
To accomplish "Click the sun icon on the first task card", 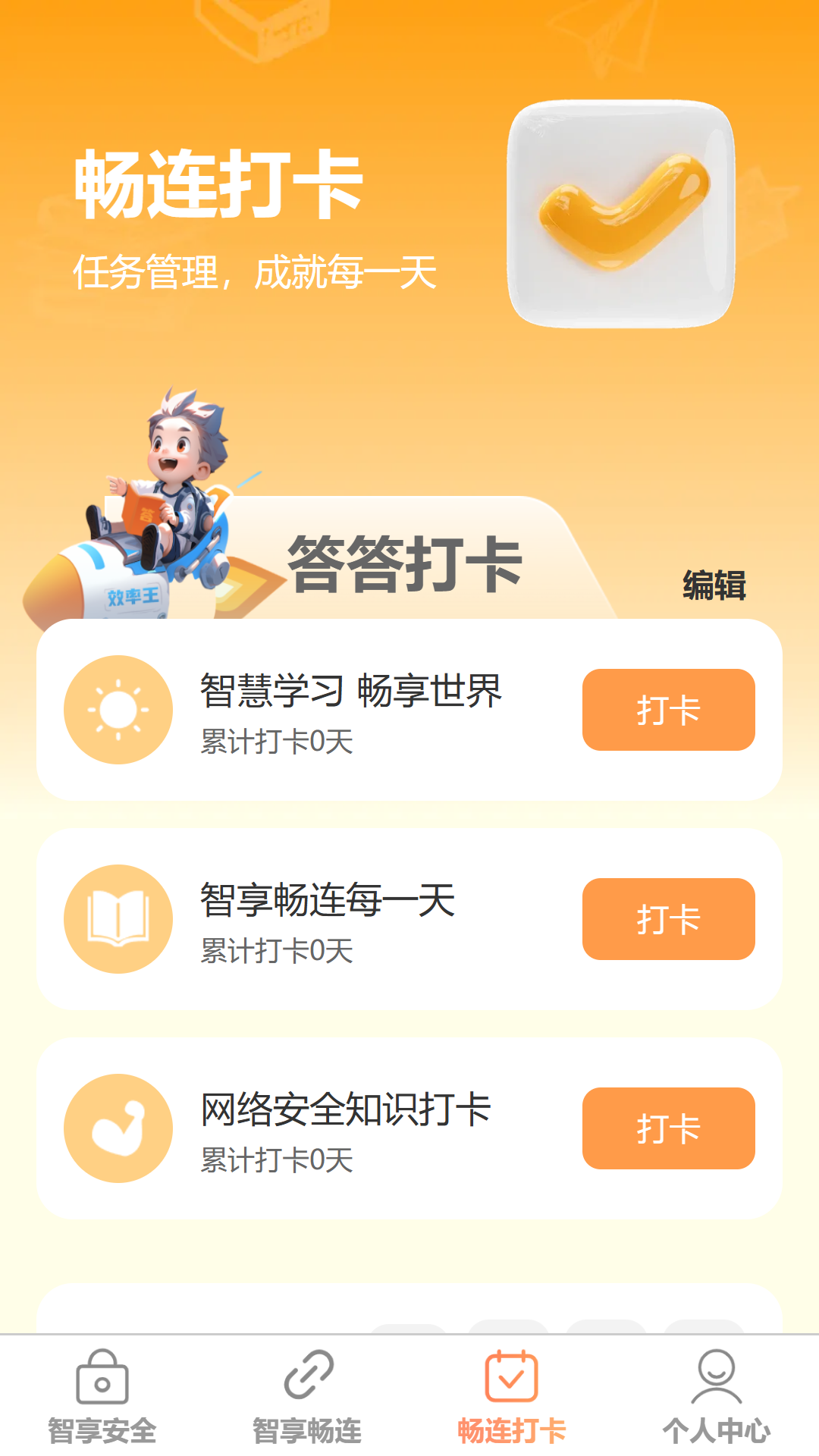I will (118, 709).
